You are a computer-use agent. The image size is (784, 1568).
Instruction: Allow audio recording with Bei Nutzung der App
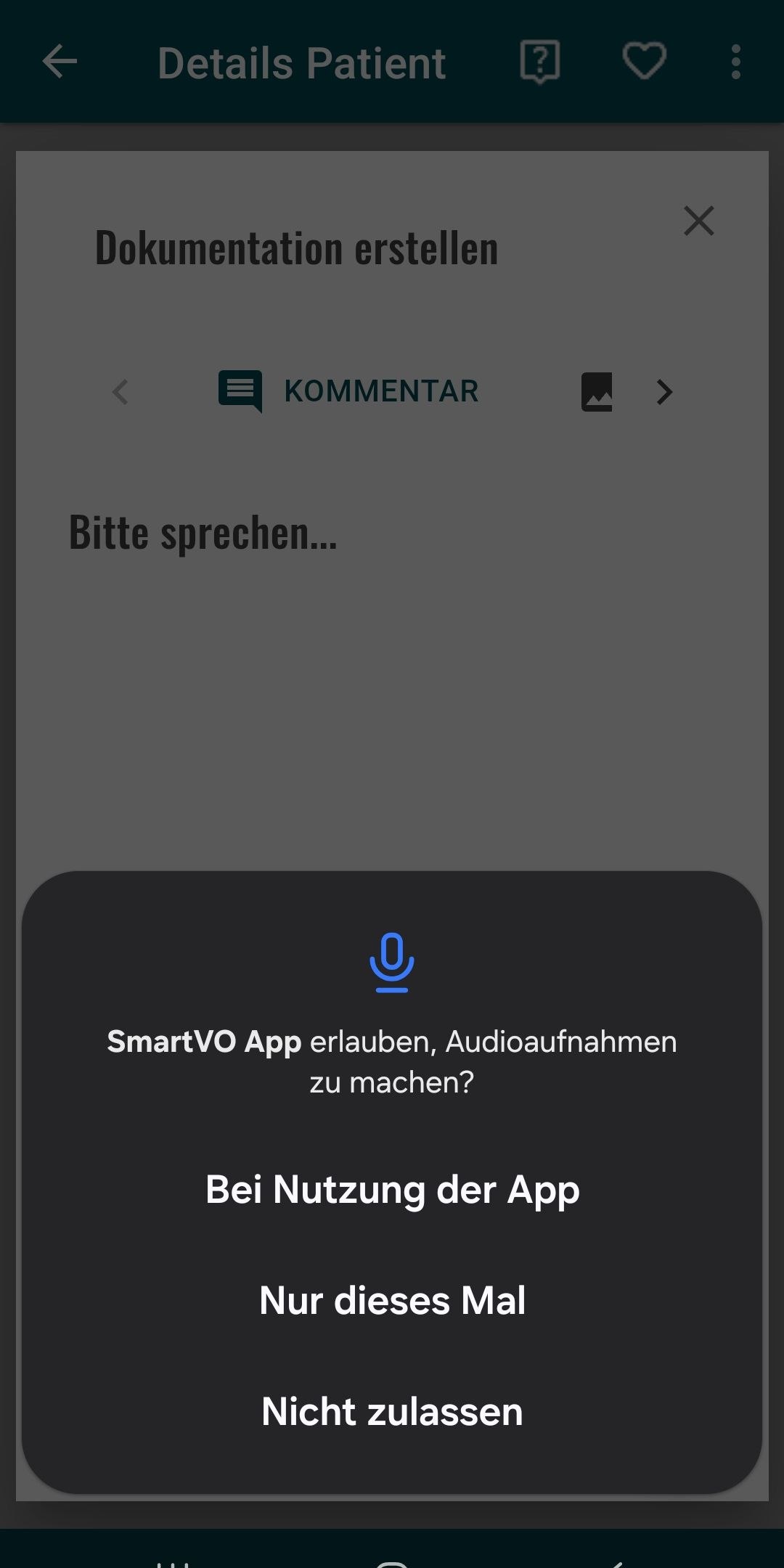pos(392,1191)
